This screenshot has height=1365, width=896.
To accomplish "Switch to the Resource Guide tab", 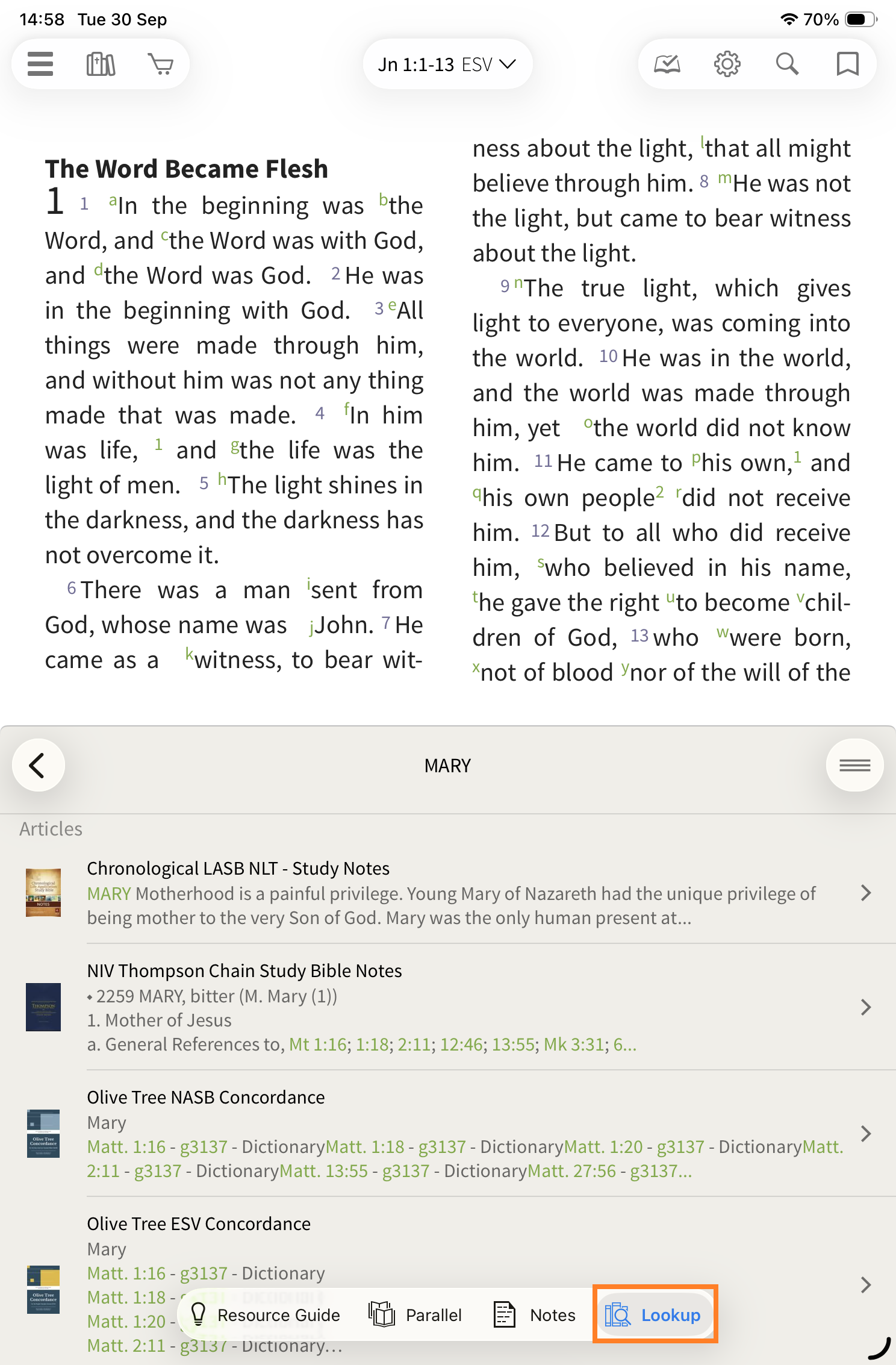I will click(x=265, y=1315).
